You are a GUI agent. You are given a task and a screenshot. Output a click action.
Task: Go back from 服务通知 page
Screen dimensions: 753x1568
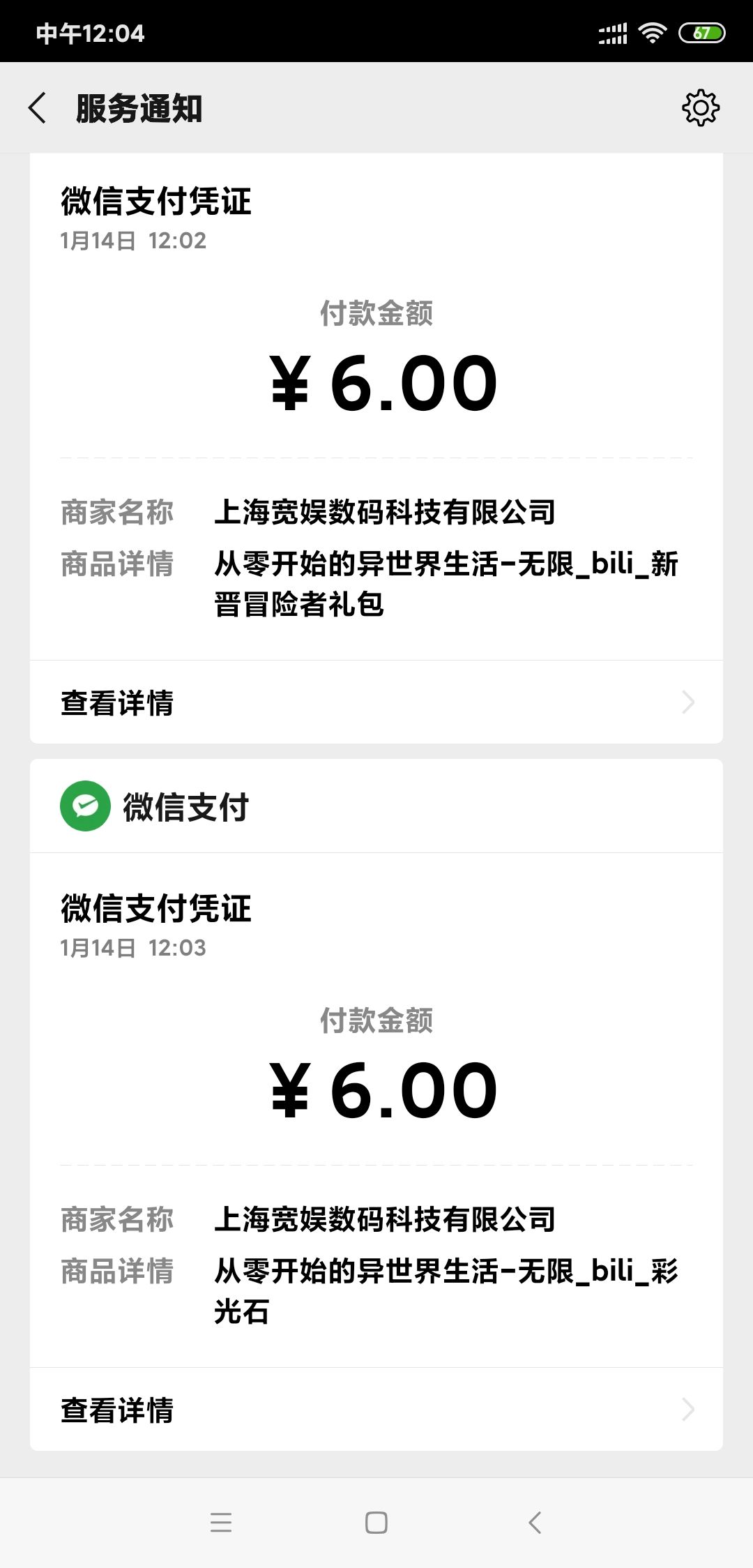pyautogui.click(x=38, y=108)
